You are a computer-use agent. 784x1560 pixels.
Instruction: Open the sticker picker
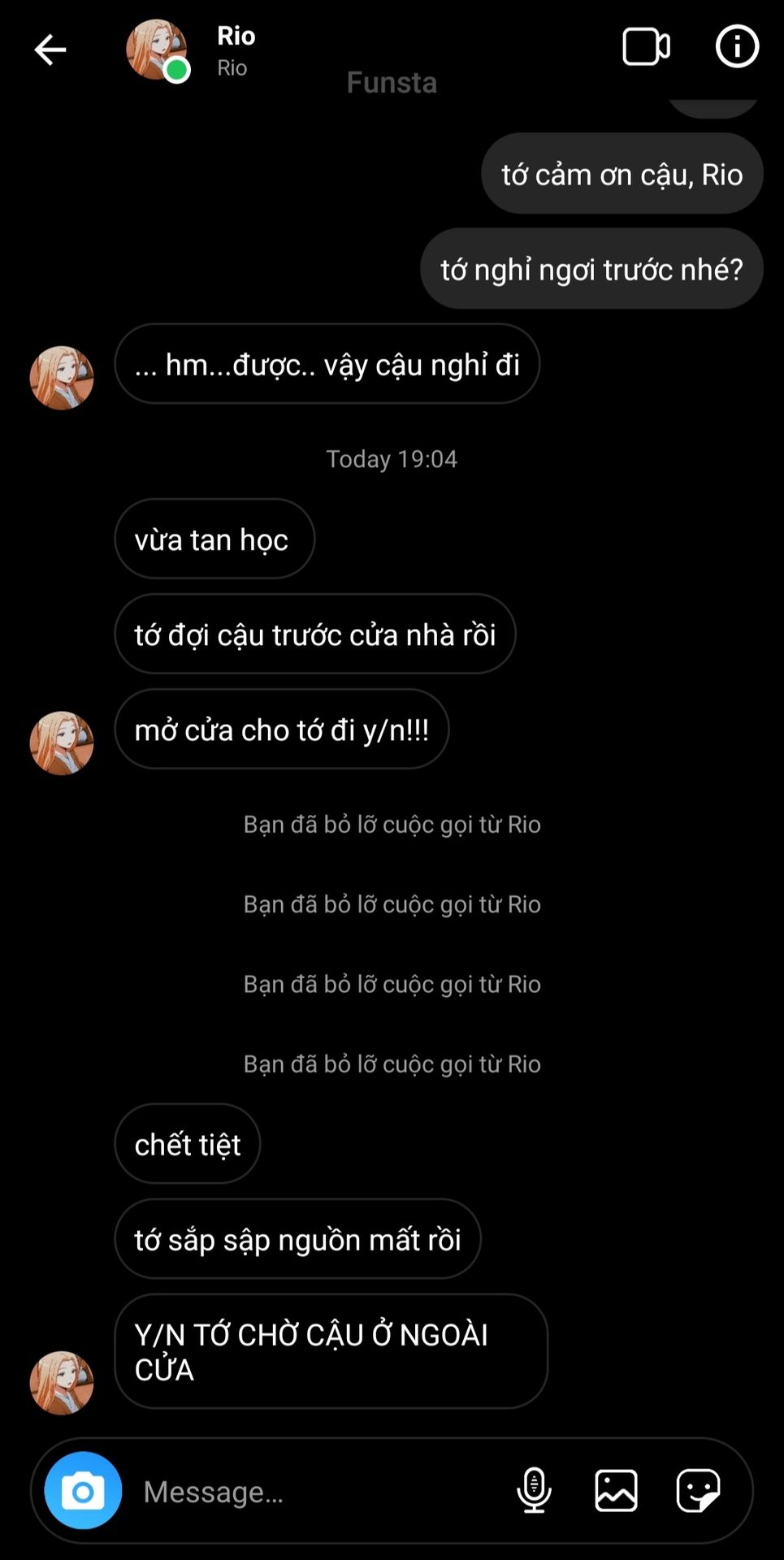pos(698,1490)
